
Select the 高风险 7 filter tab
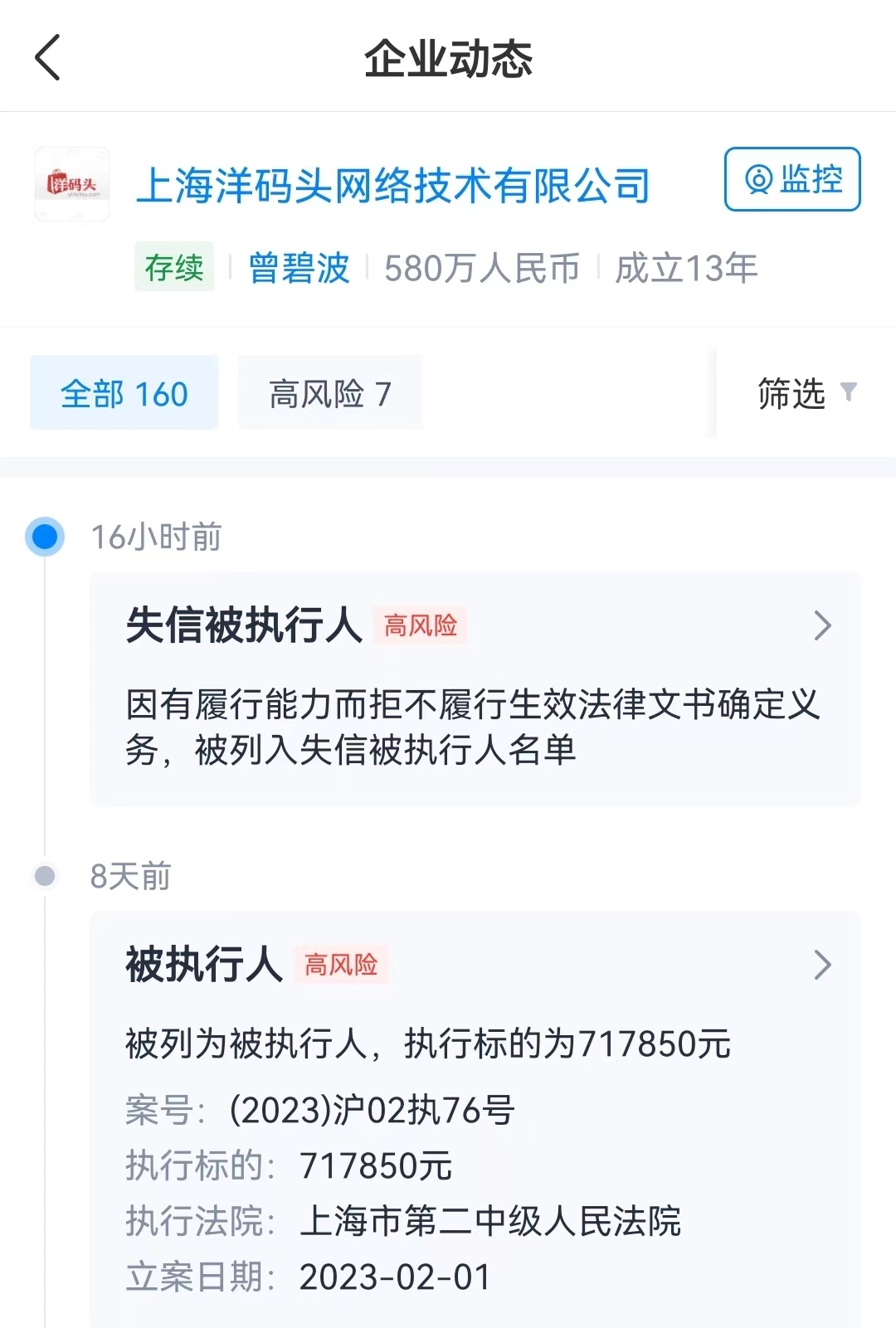click(x=329, y=392)
